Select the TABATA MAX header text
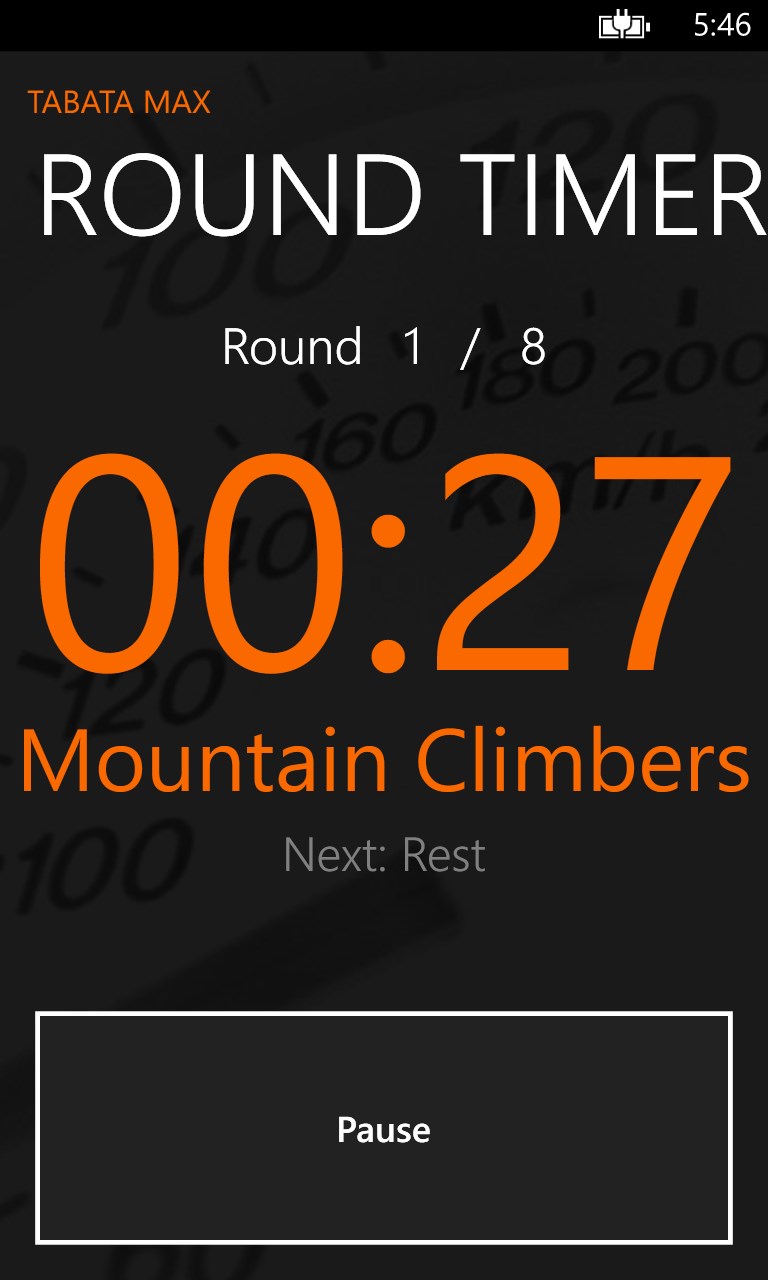Image resolution: width=768 pixels, height=1280 pixels. (x=119, y=100)
